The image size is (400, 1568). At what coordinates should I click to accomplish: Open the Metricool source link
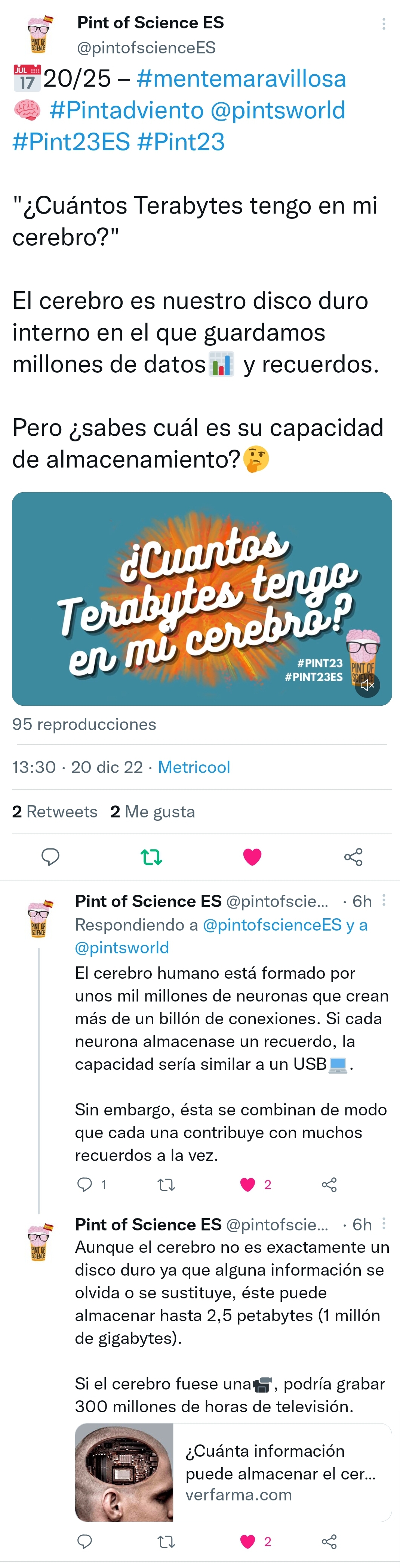click(x=194, y=767)
